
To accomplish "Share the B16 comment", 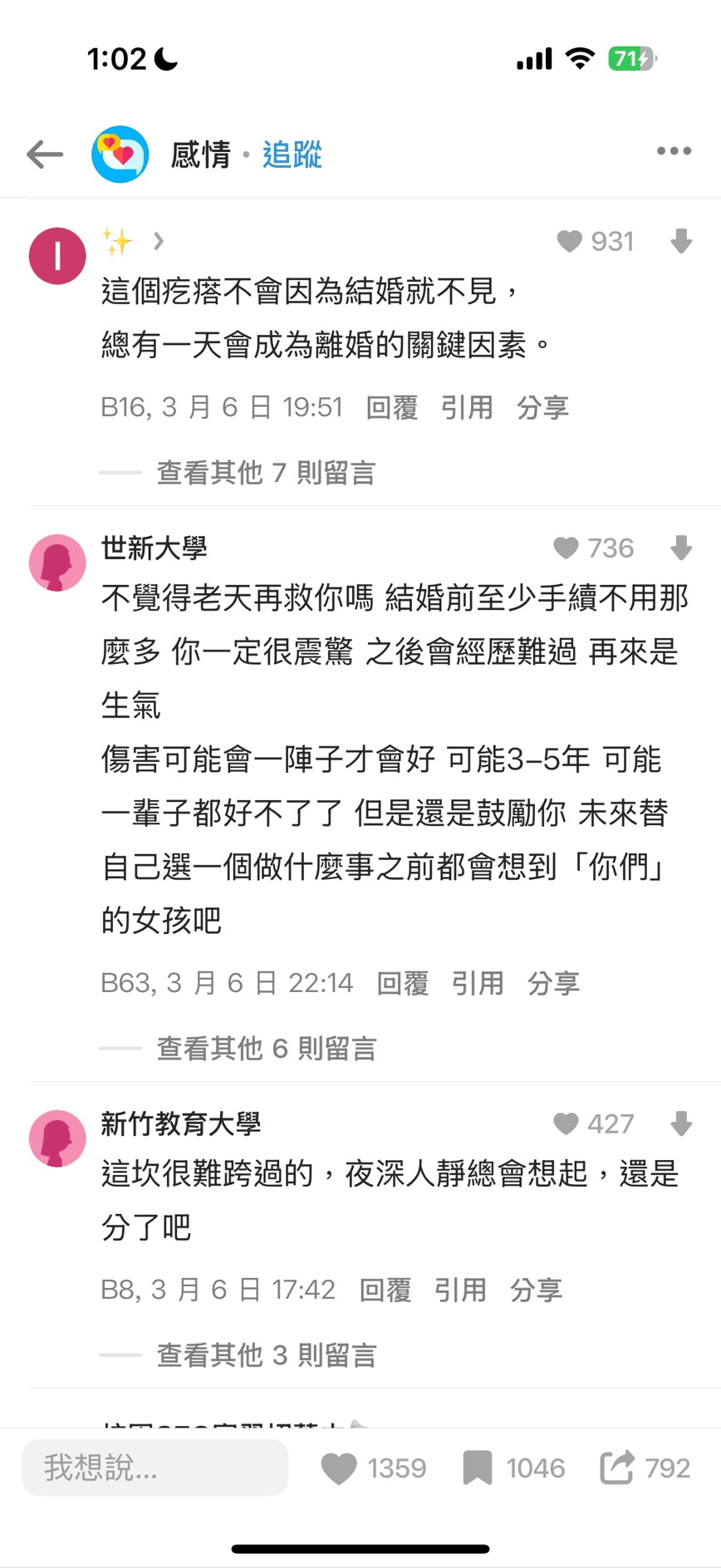I will [x=542, y=407].
